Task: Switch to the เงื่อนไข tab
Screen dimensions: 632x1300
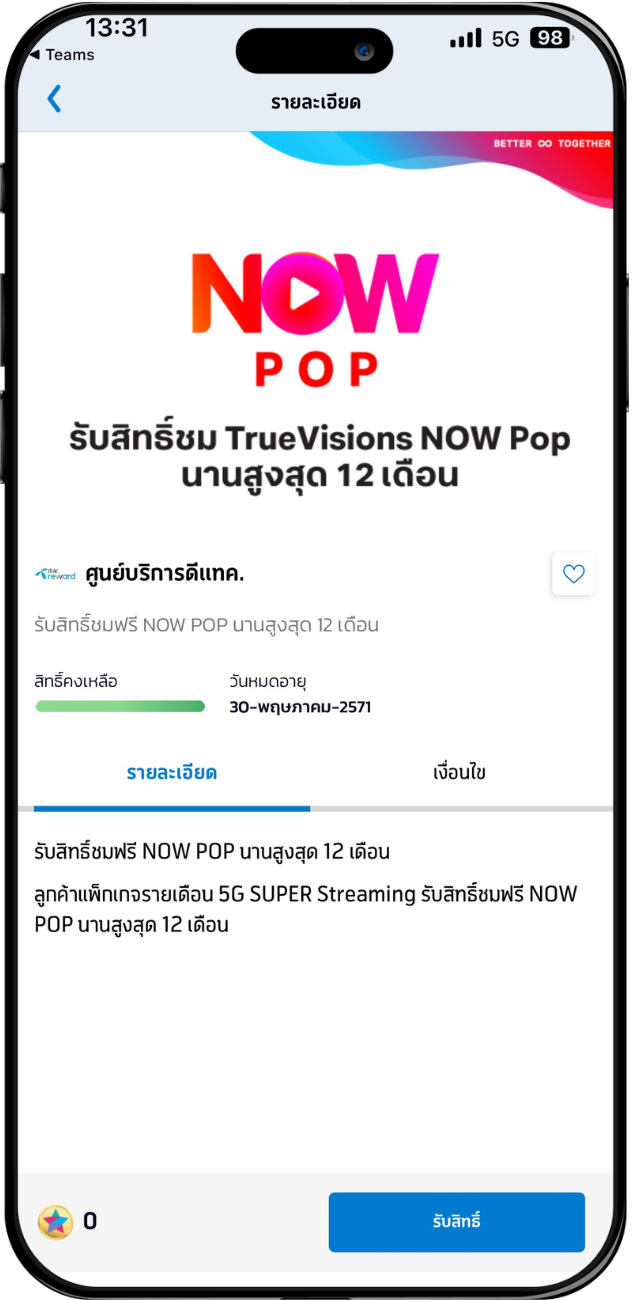Action: click(x=459, y=773)
